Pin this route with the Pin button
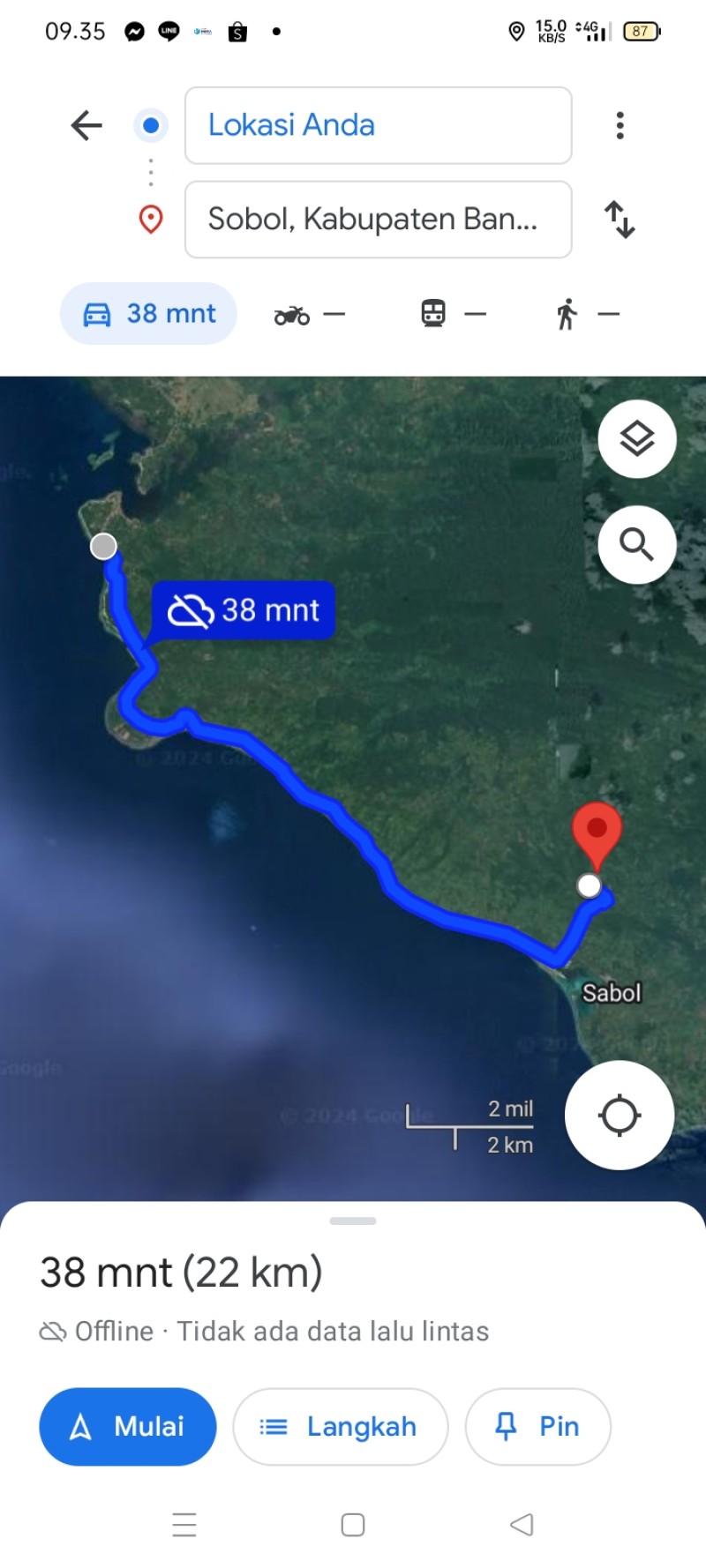Image resolution: width=706 pixels, height=1568 pixels. [537, 1427]
